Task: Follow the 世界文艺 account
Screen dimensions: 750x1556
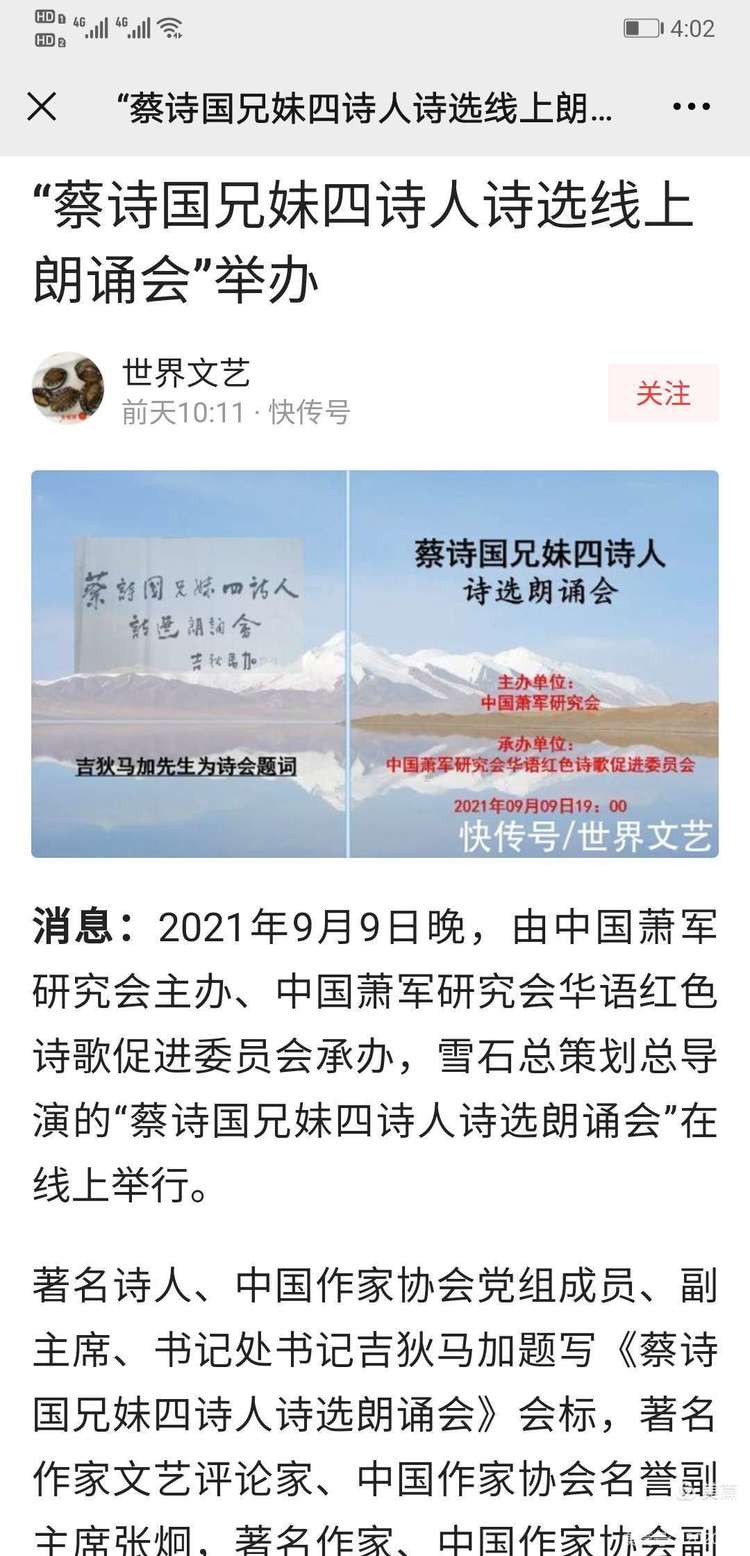Action: pos(663,393)
